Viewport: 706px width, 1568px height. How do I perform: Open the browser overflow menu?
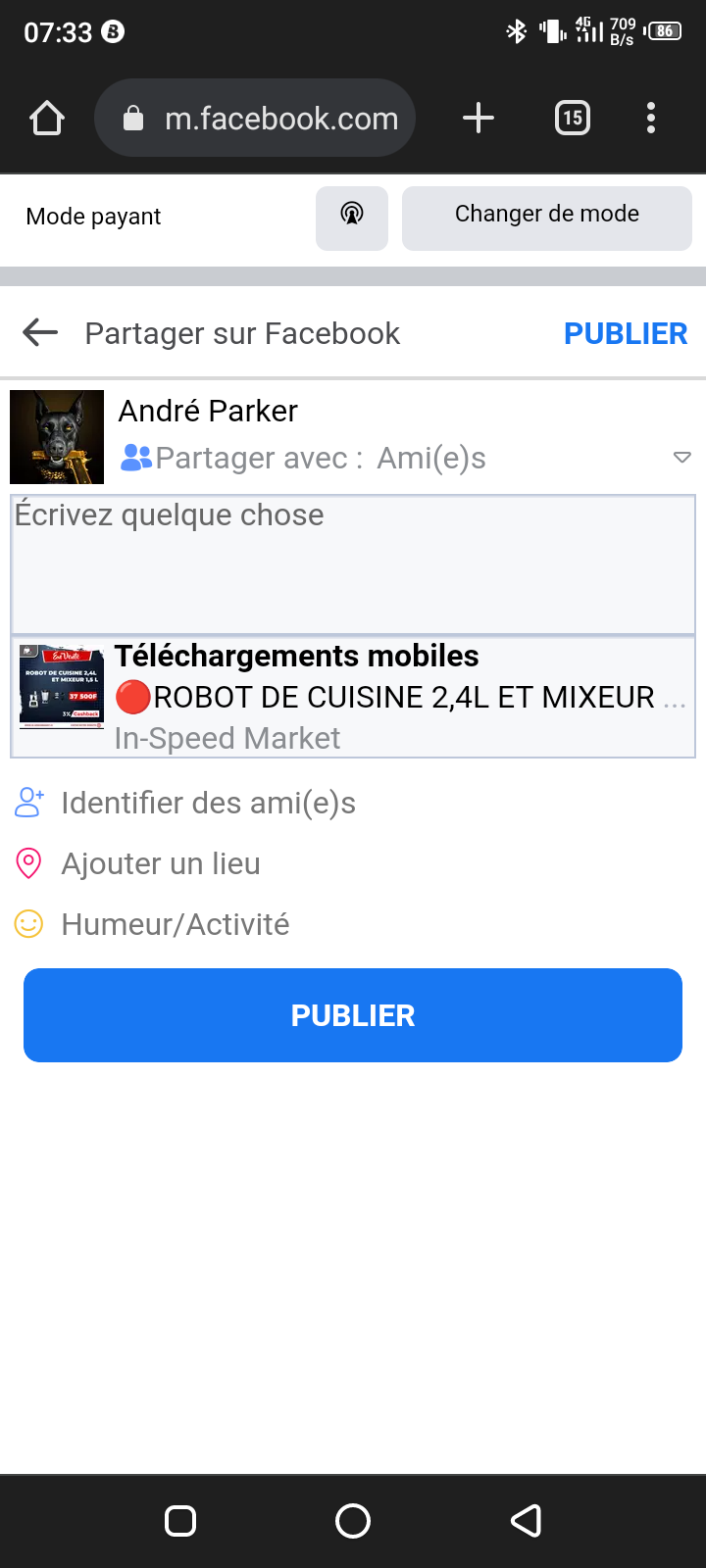pyautogui.click(x=651, y=119)
